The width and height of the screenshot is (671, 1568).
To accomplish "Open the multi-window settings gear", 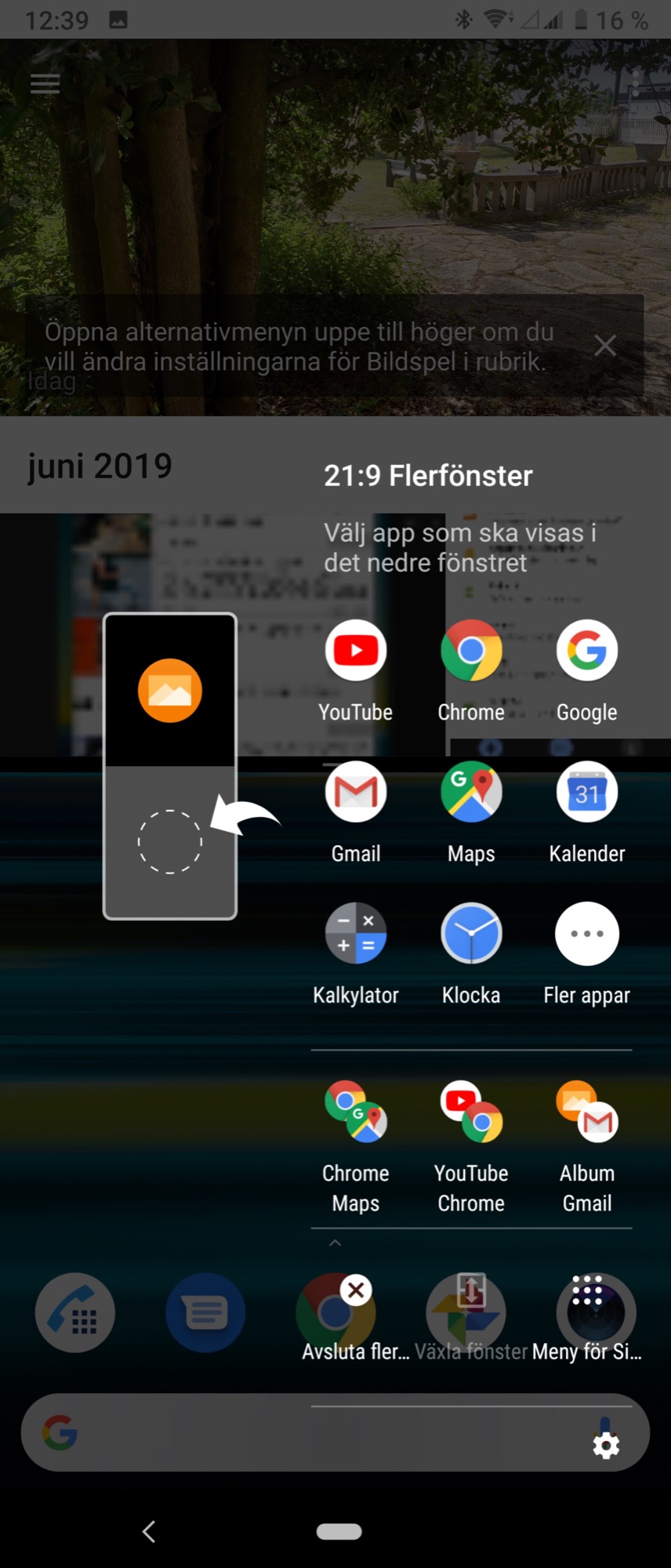I will [606, 1446].
